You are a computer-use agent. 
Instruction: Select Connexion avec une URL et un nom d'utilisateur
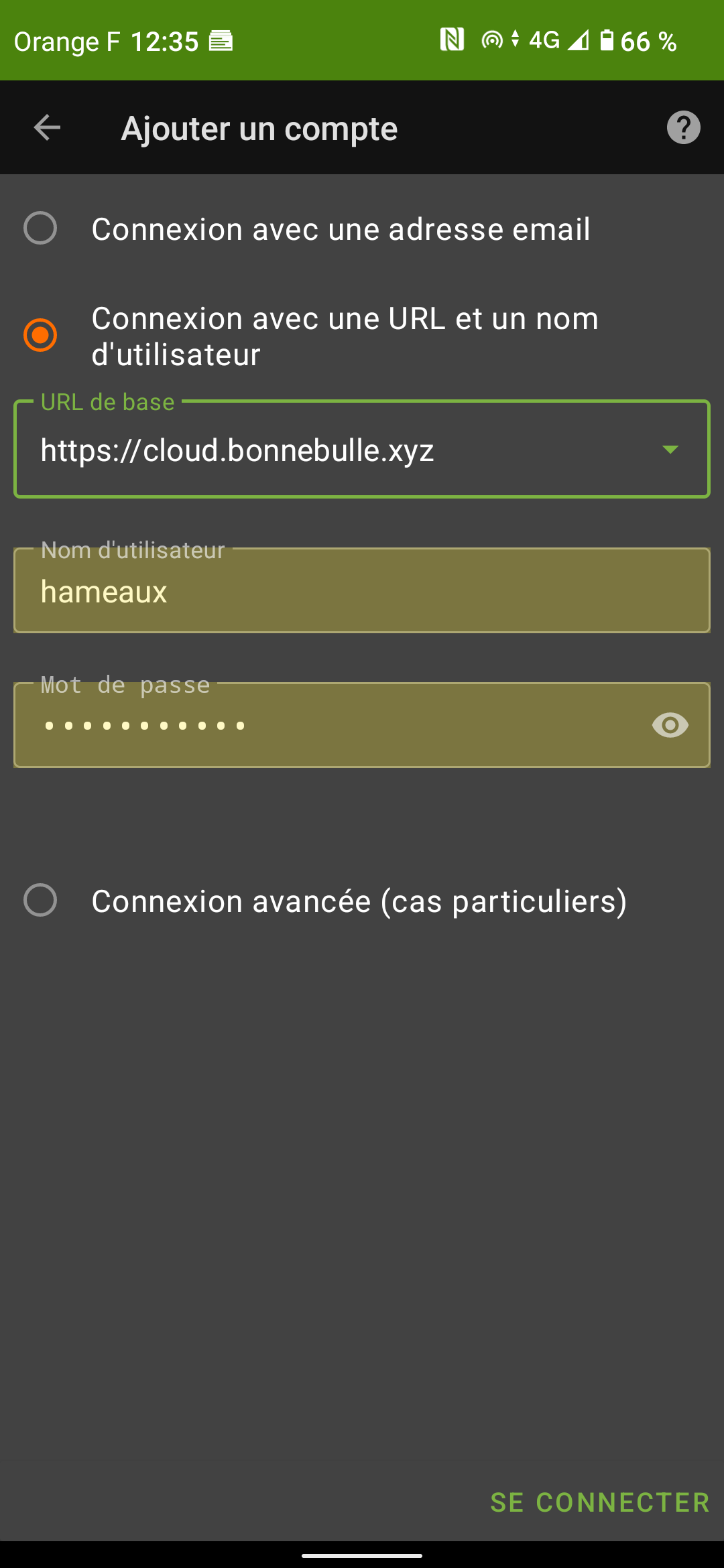(x=40, y=335)
